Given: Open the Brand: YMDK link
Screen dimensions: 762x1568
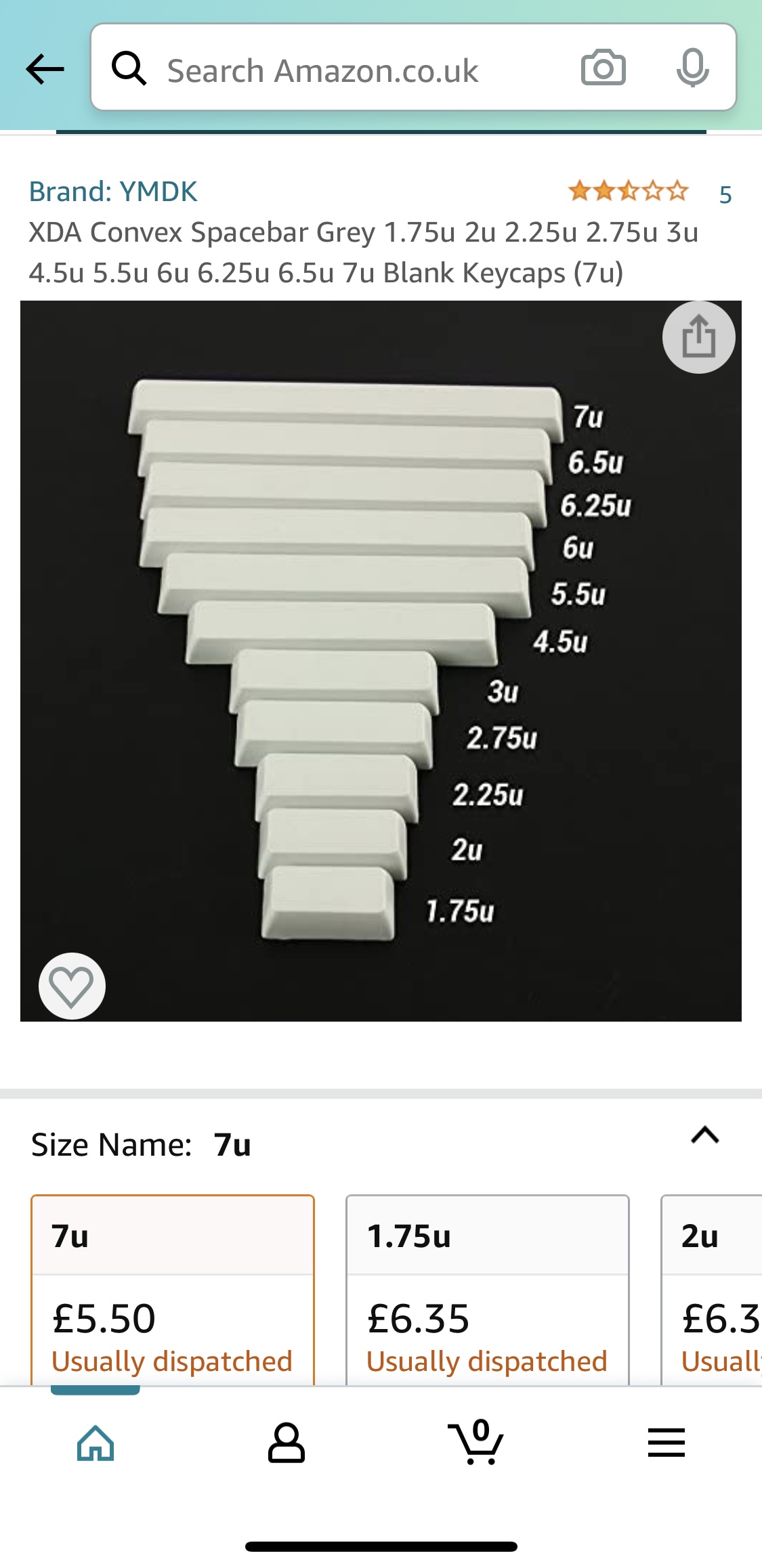Looking at the screenshot, I should pos(113,192).
